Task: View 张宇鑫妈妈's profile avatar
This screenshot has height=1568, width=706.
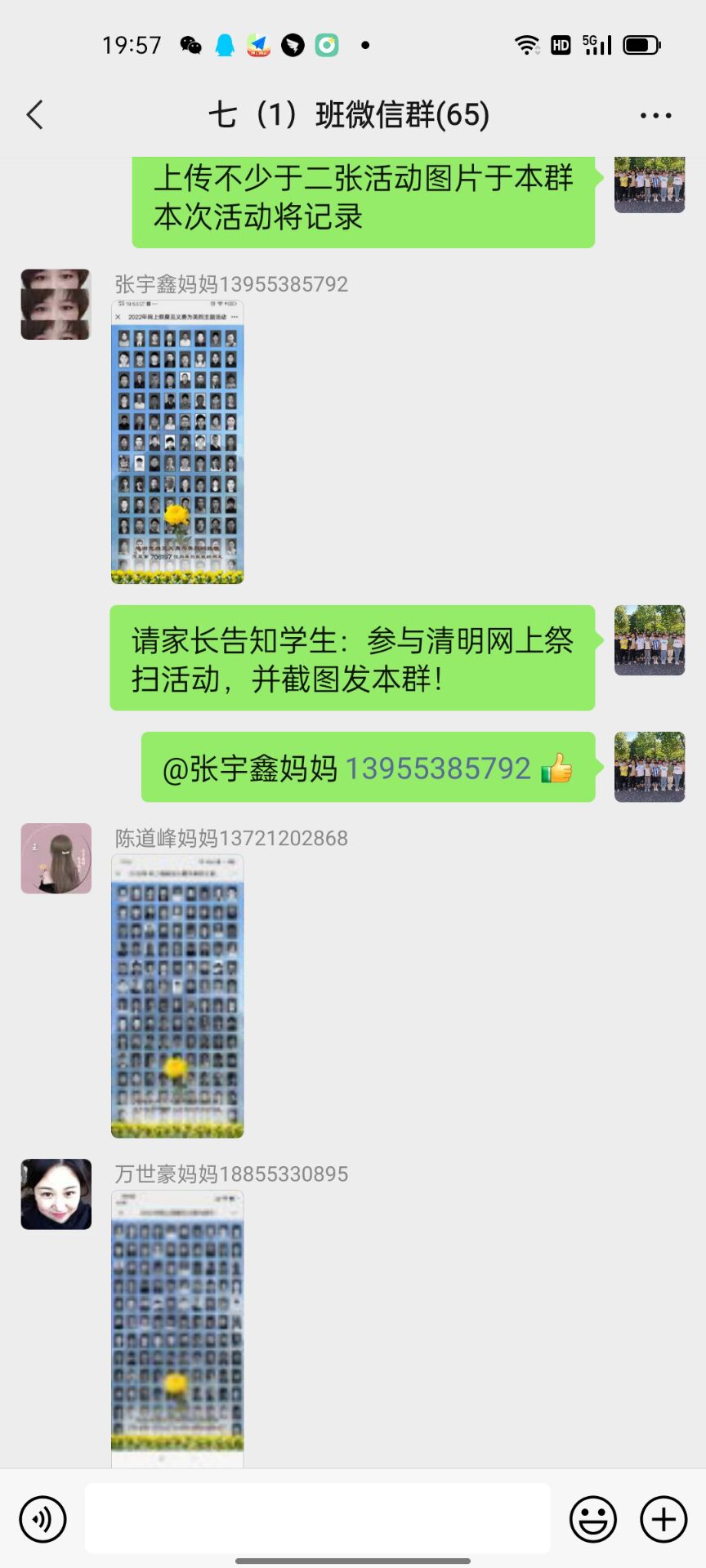Action: pos(56,304)
